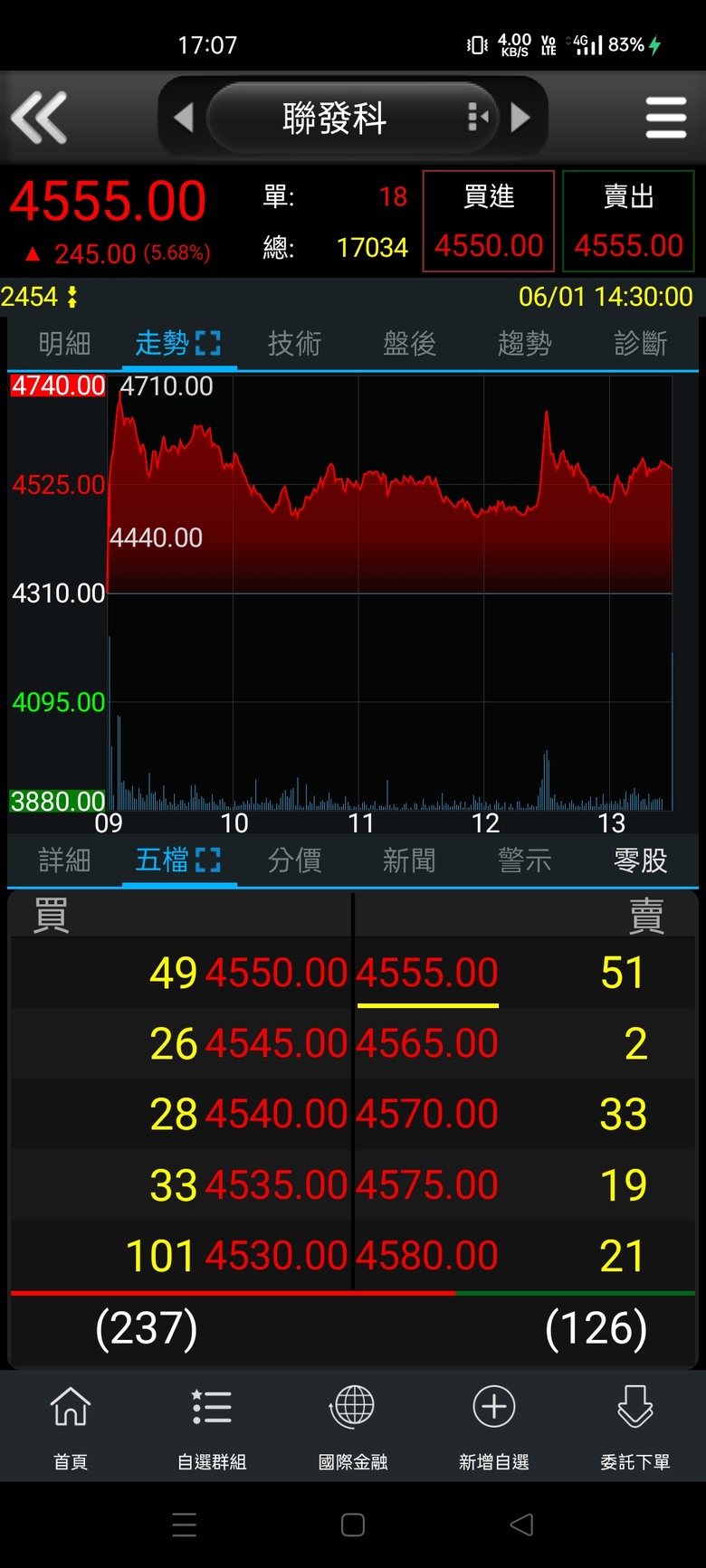Show the 分價 tab
Viewport: 706px width, 1568px height.
click(294, 860)
